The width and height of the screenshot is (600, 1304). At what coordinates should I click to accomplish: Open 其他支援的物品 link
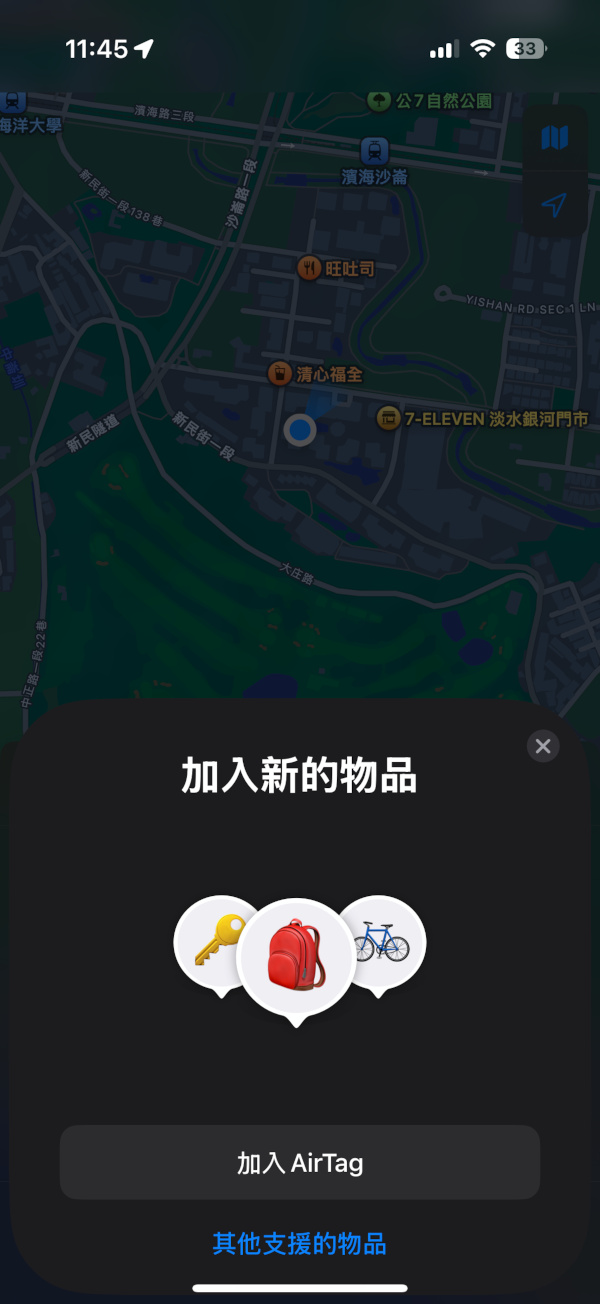point(300,1244)
